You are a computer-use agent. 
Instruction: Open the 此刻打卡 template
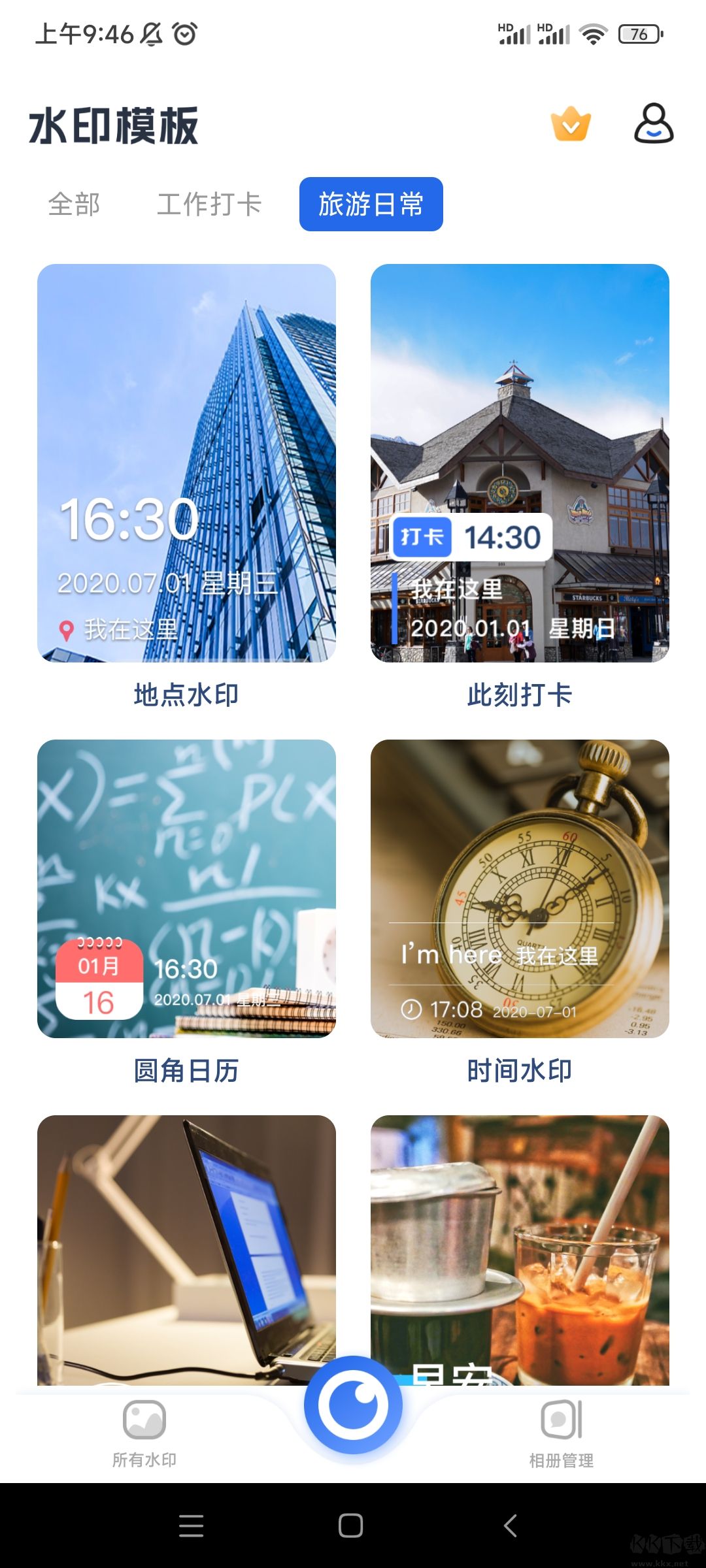(520, 463)
